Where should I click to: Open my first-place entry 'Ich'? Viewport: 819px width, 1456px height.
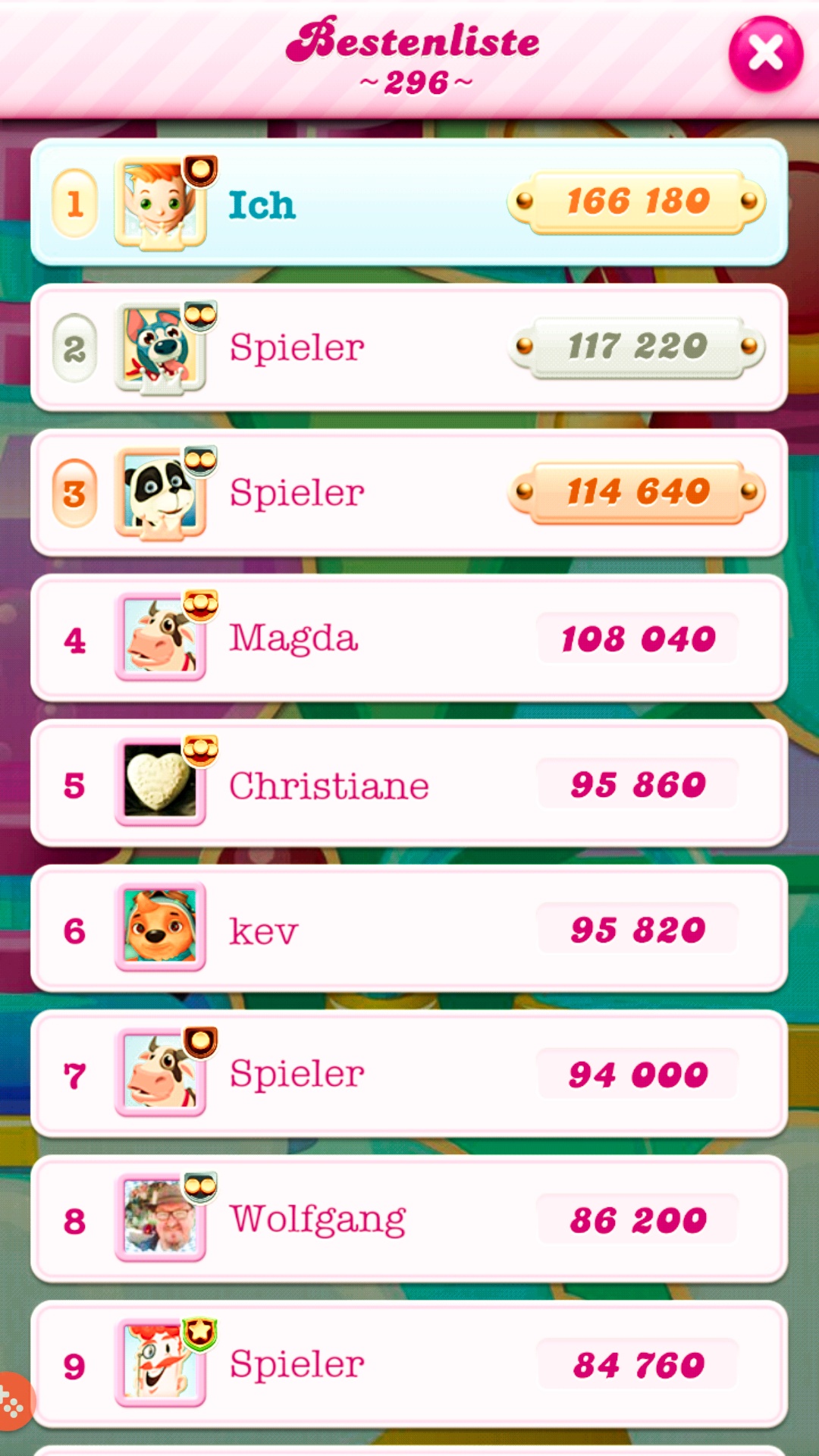409,202
